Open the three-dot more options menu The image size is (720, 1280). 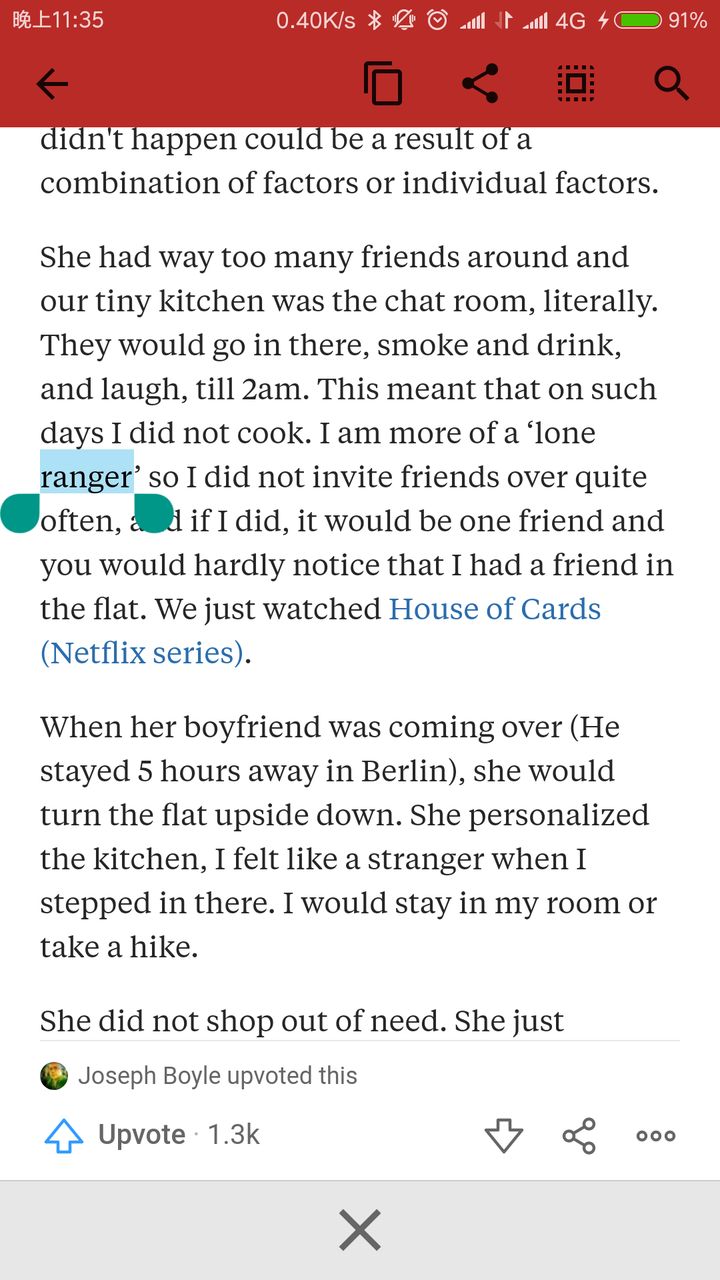(x=656, y=1135)
